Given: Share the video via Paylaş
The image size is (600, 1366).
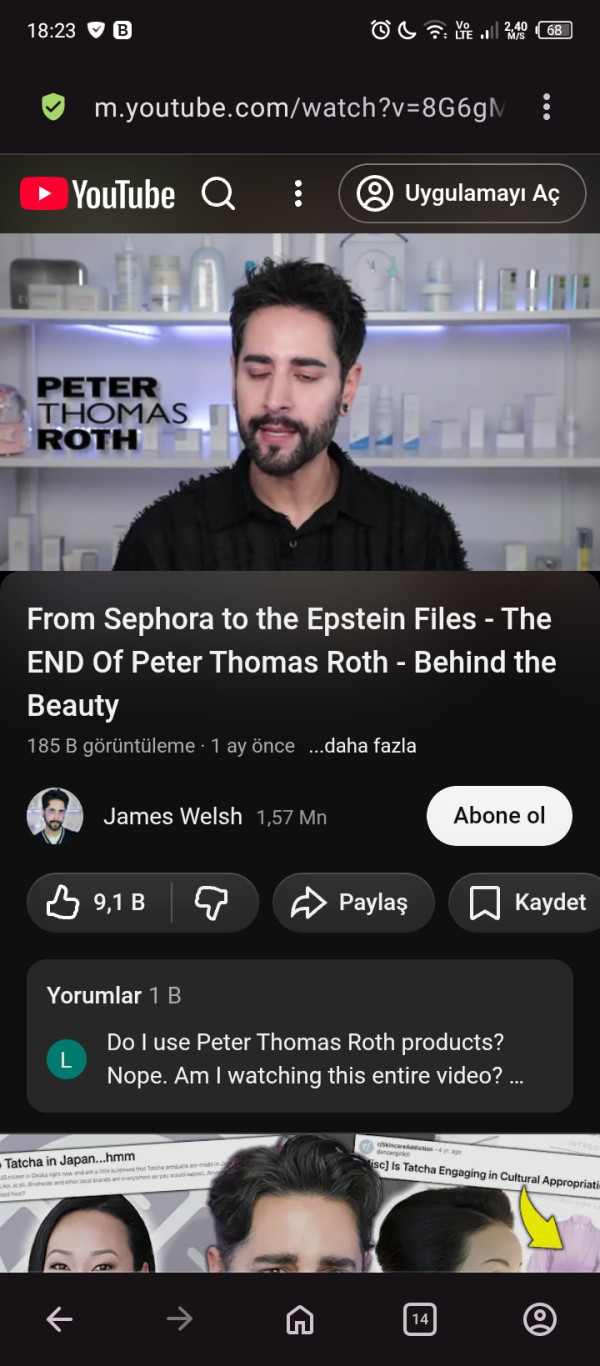Looking at the screenshot, I should pos(353,903).
